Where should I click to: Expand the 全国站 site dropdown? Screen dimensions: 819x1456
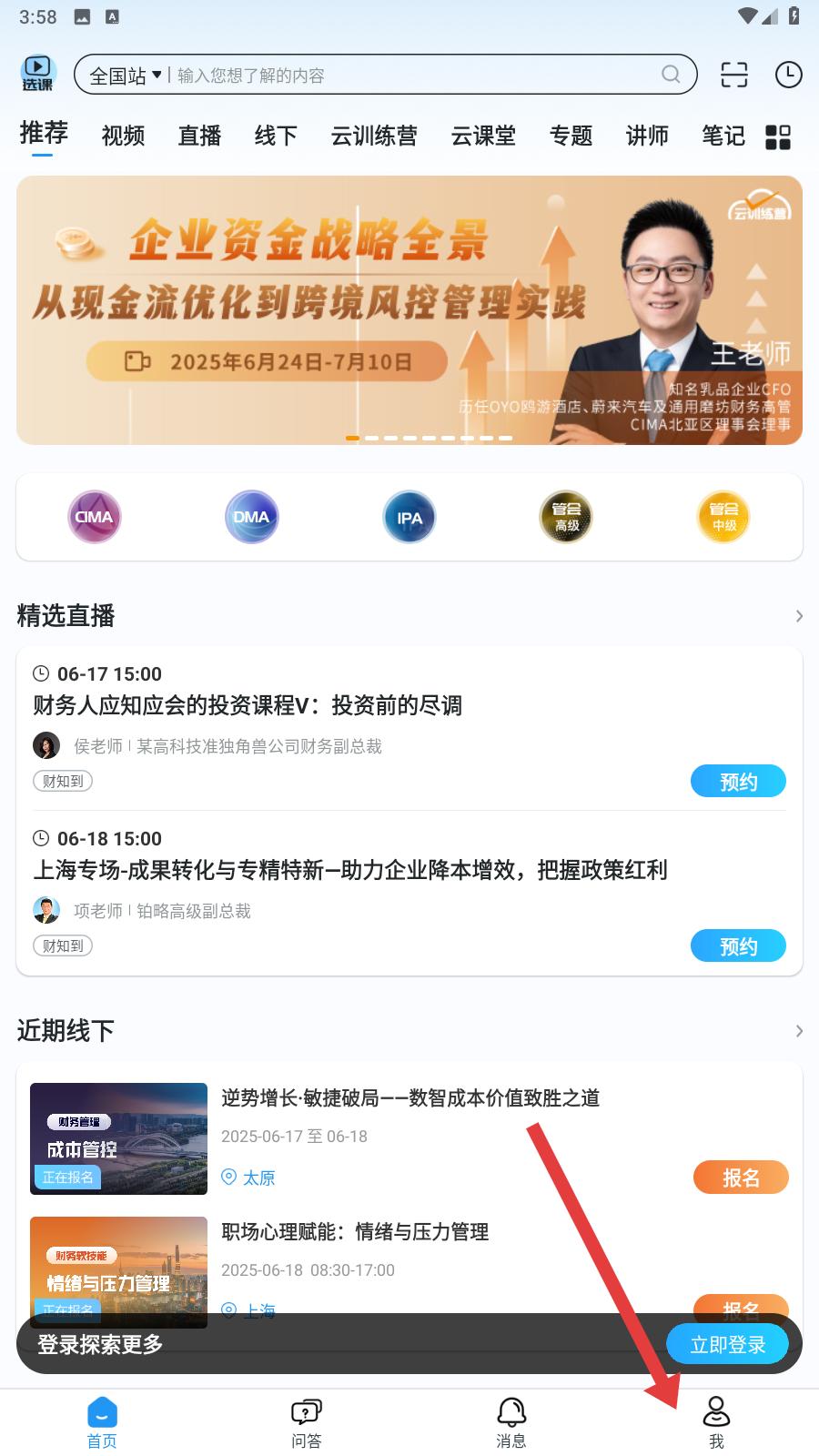click(x=126, y=76)
